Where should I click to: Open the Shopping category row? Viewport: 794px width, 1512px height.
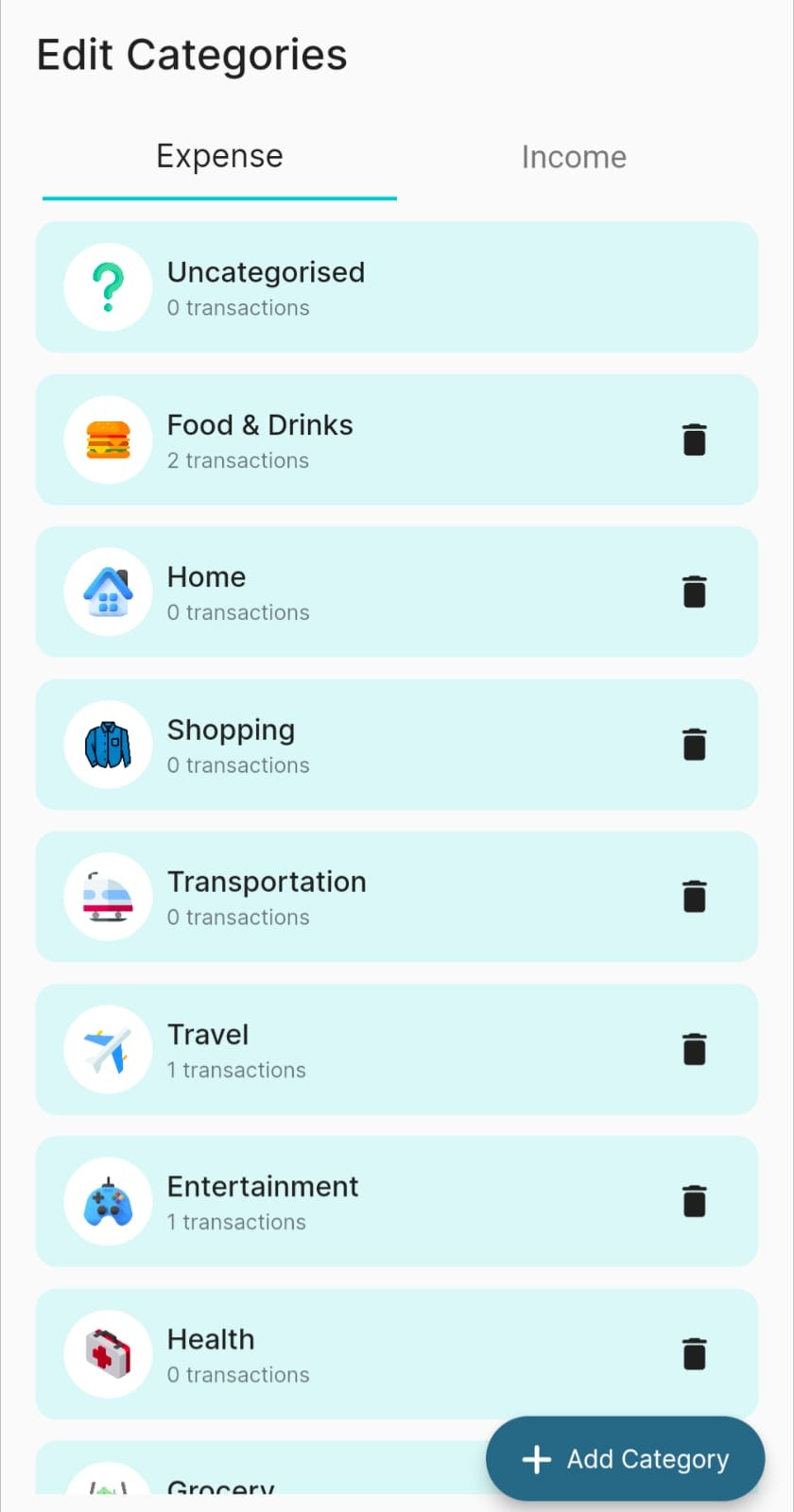(378, 745)
